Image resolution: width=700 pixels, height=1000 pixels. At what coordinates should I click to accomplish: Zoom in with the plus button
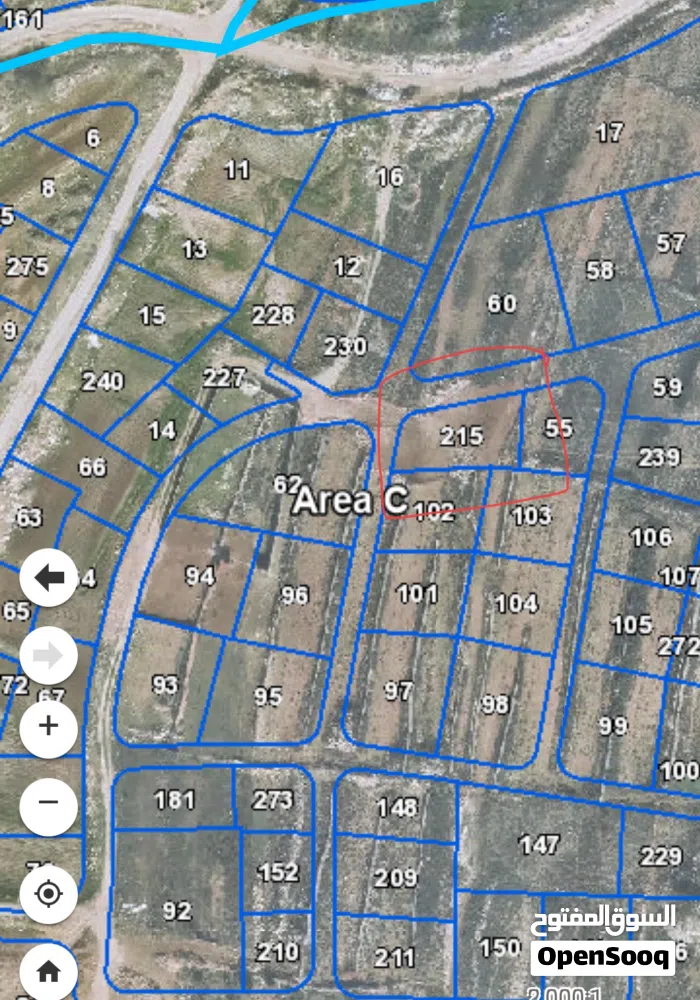coord(48,726)
